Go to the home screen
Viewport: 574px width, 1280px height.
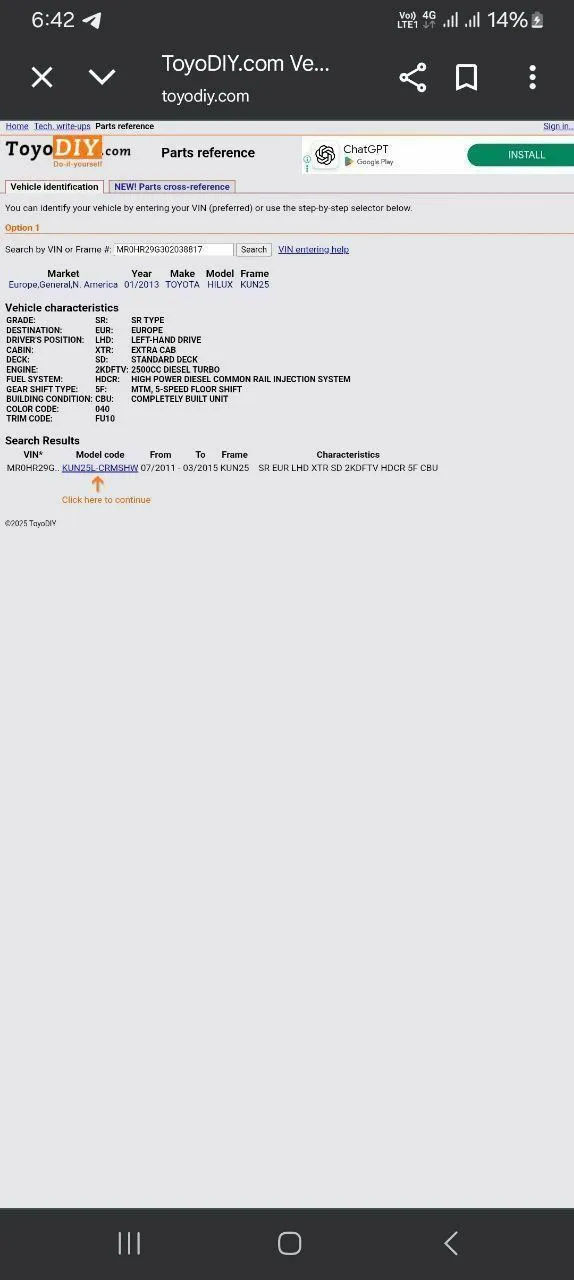(x=289, y=1243)
